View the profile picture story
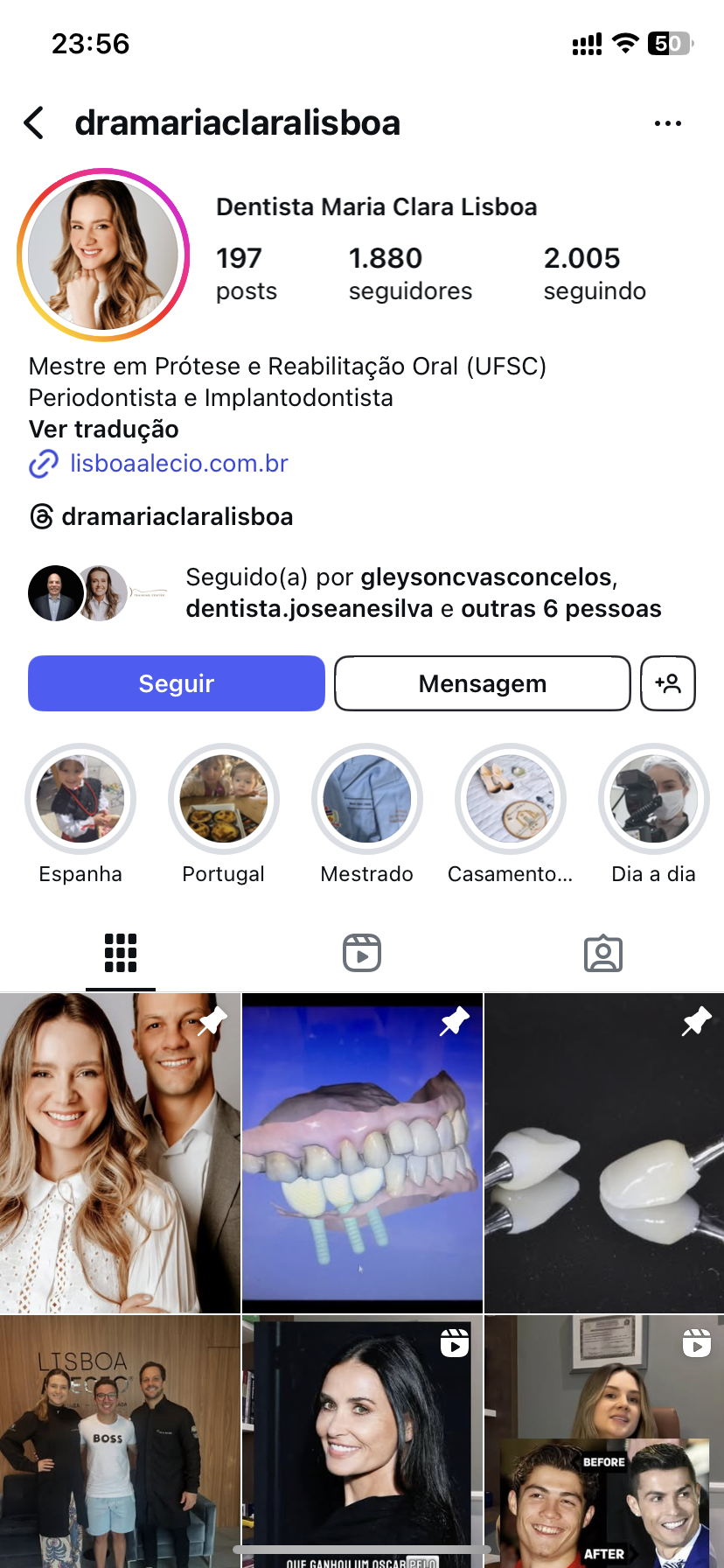Image resolution: width=724 pixels, height=1568 pixels. point(103,255)
